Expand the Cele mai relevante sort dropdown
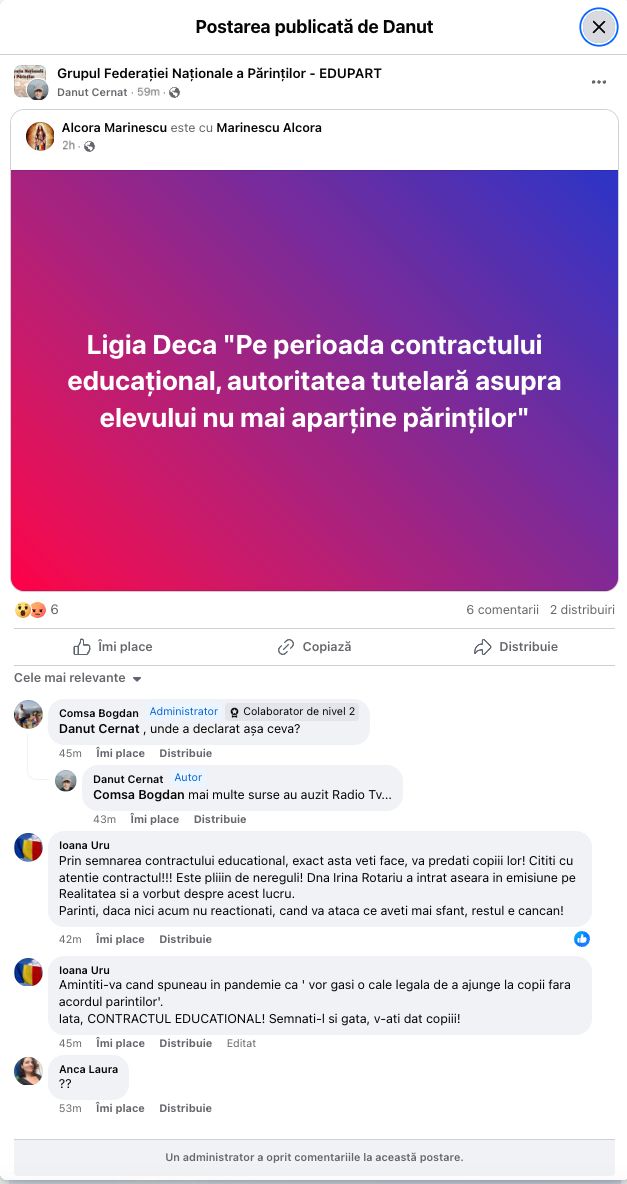This screenshot has width=627, height=1184. coord(78,678)
